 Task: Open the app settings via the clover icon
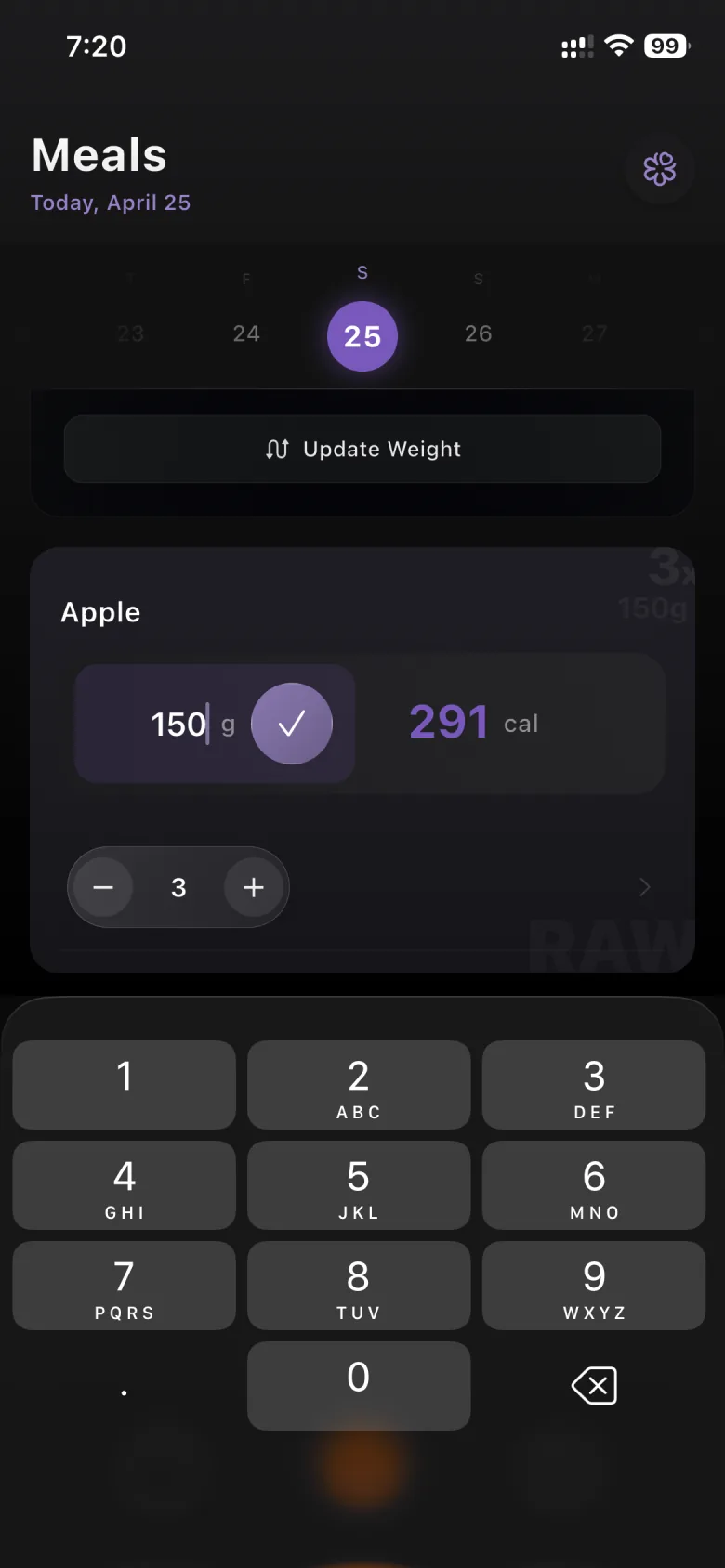[x=659, y=170]
